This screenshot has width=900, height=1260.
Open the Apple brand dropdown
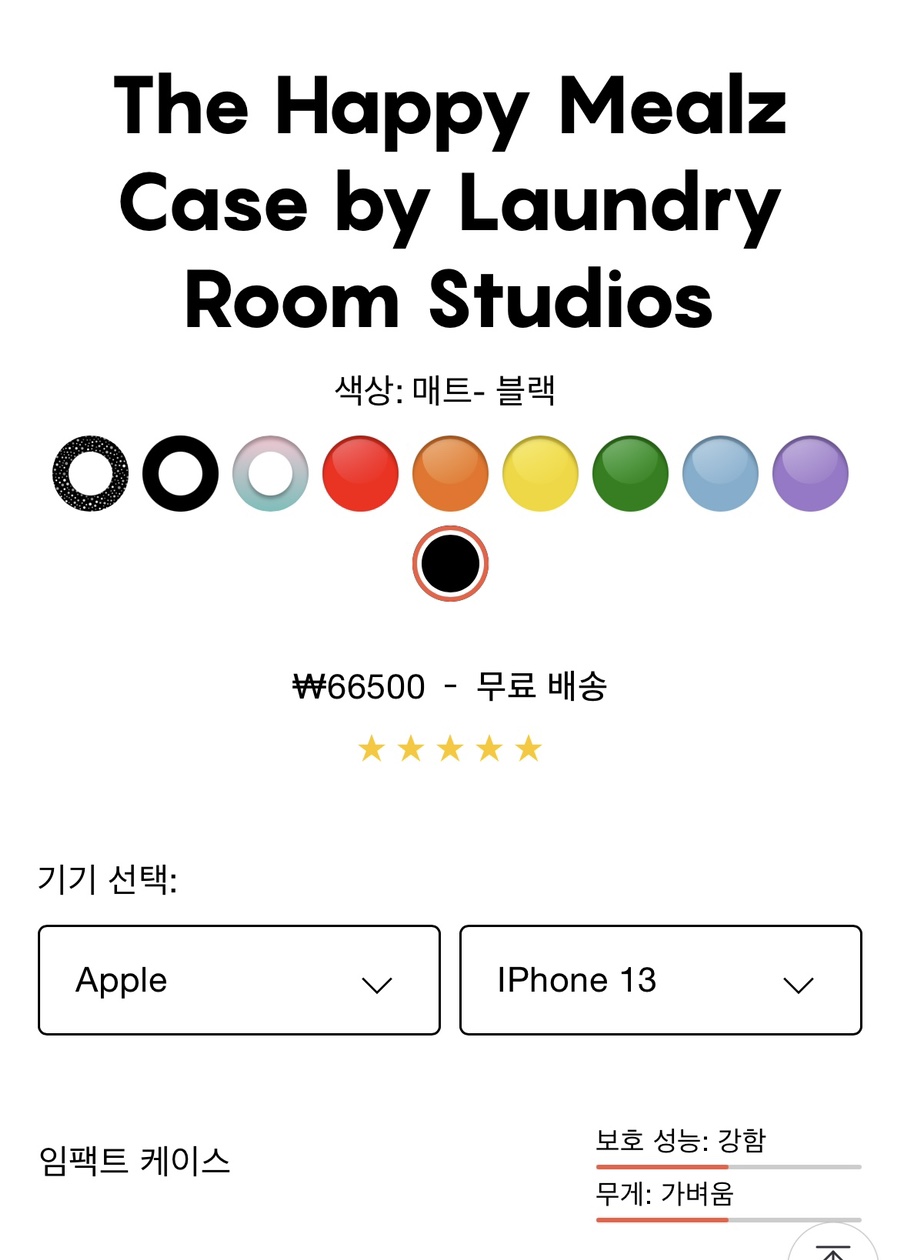239,980
